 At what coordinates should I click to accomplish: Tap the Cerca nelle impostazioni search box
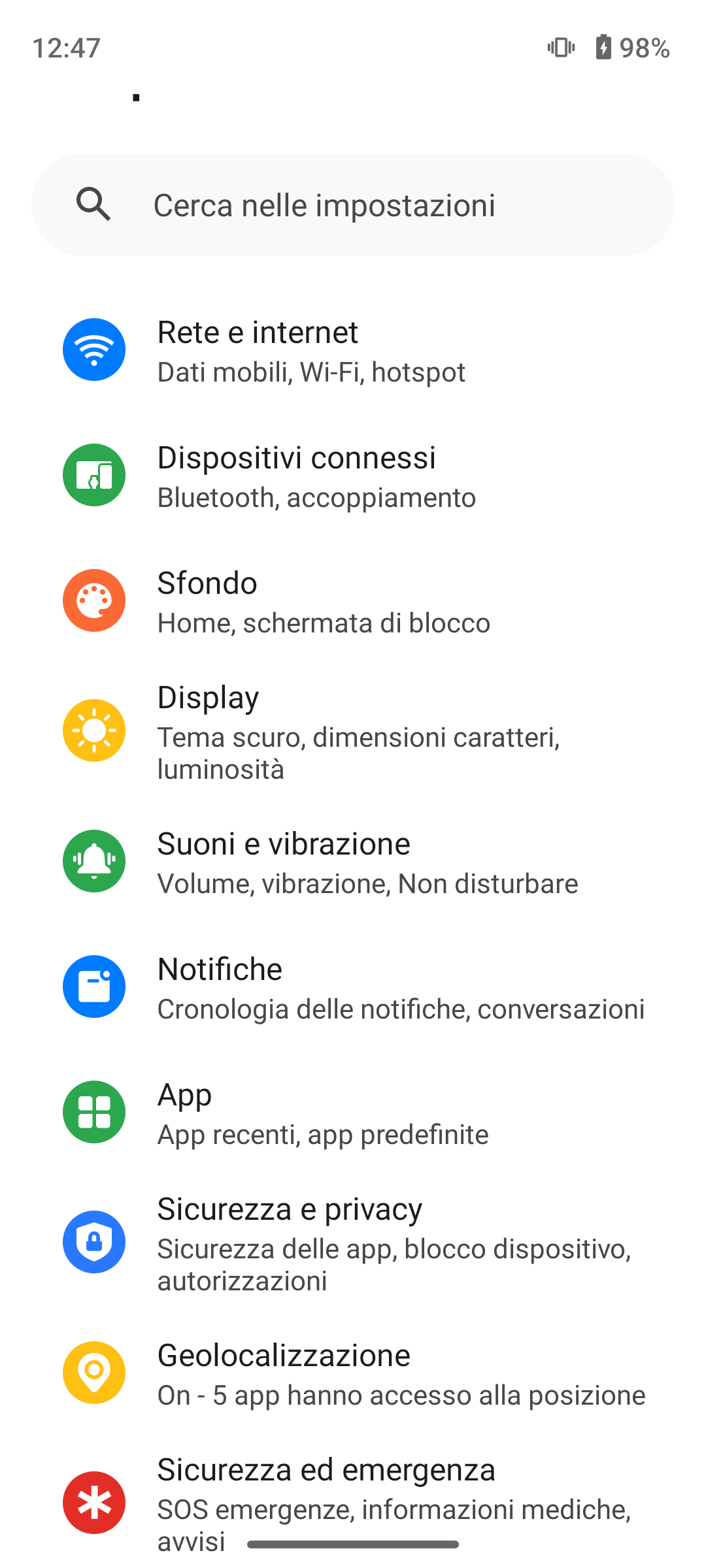point(353,204)
